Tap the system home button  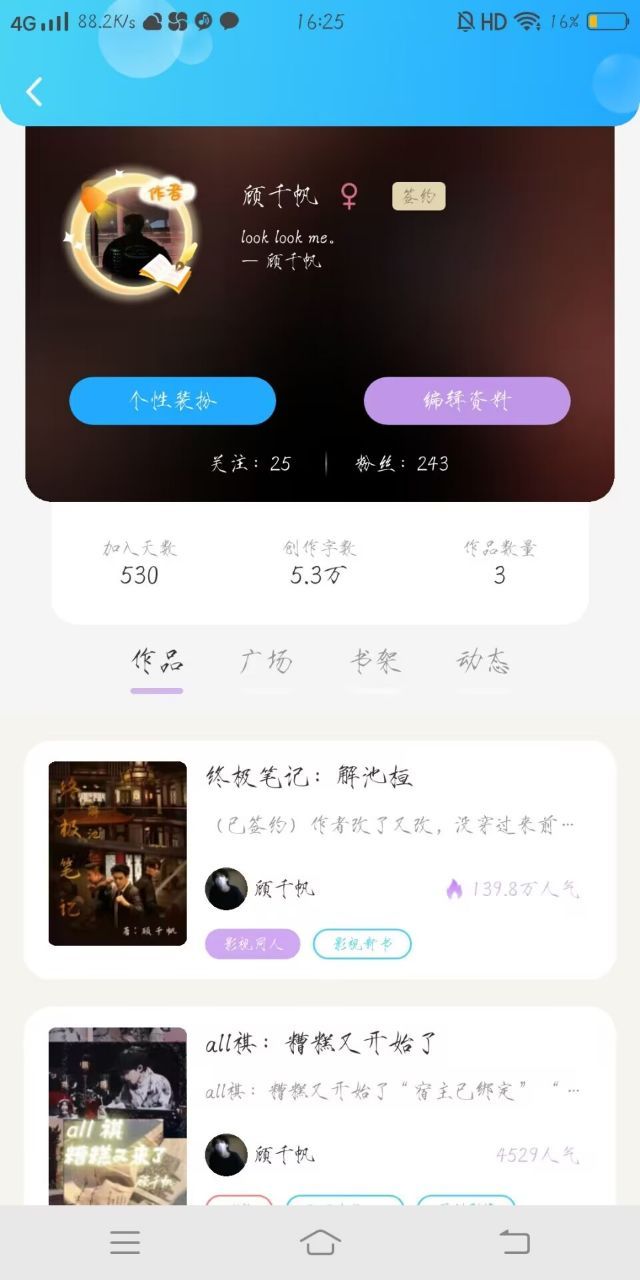click(x=320, y=1242)
